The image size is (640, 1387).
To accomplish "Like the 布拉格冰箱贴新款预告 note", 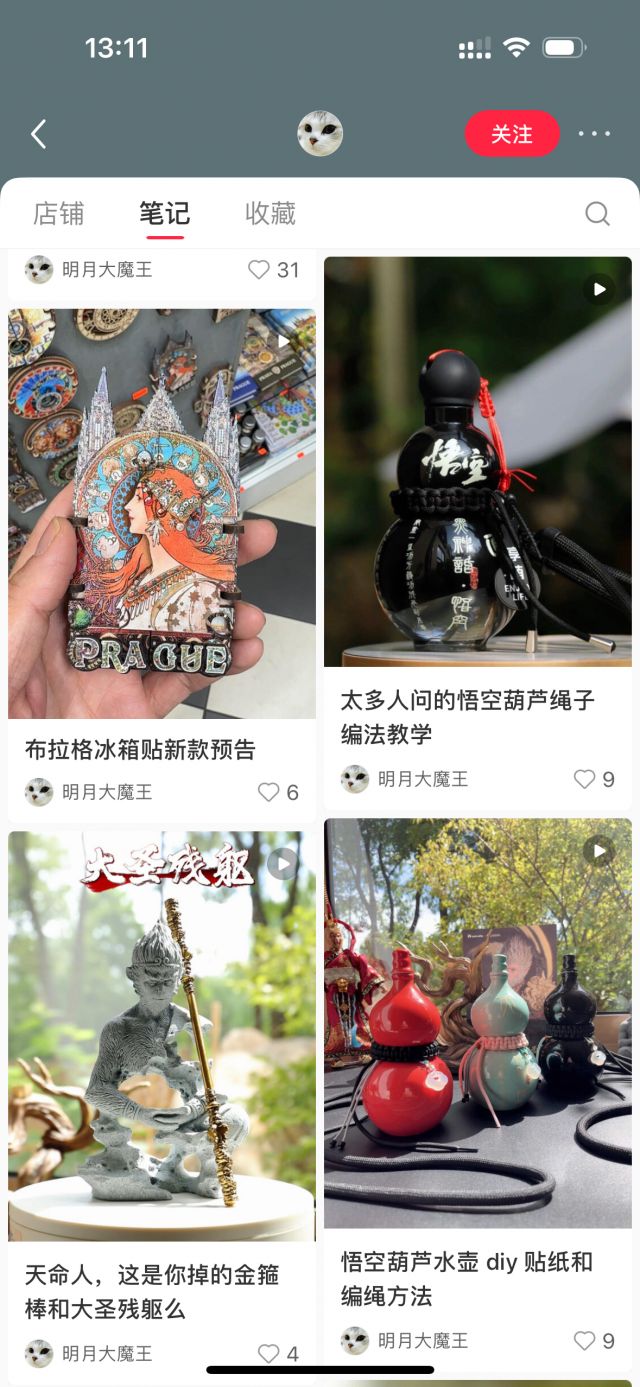I will (x=269, y=792).
